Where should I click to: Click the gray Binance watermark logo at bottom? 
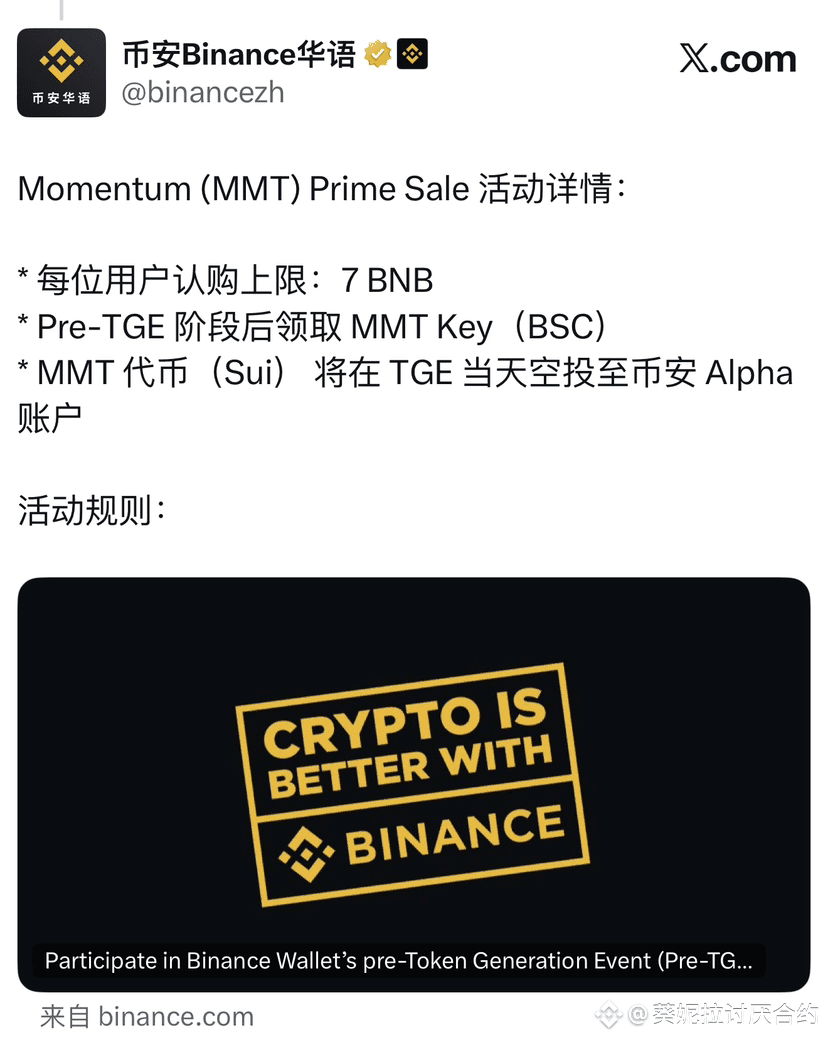pos(610,1016)
